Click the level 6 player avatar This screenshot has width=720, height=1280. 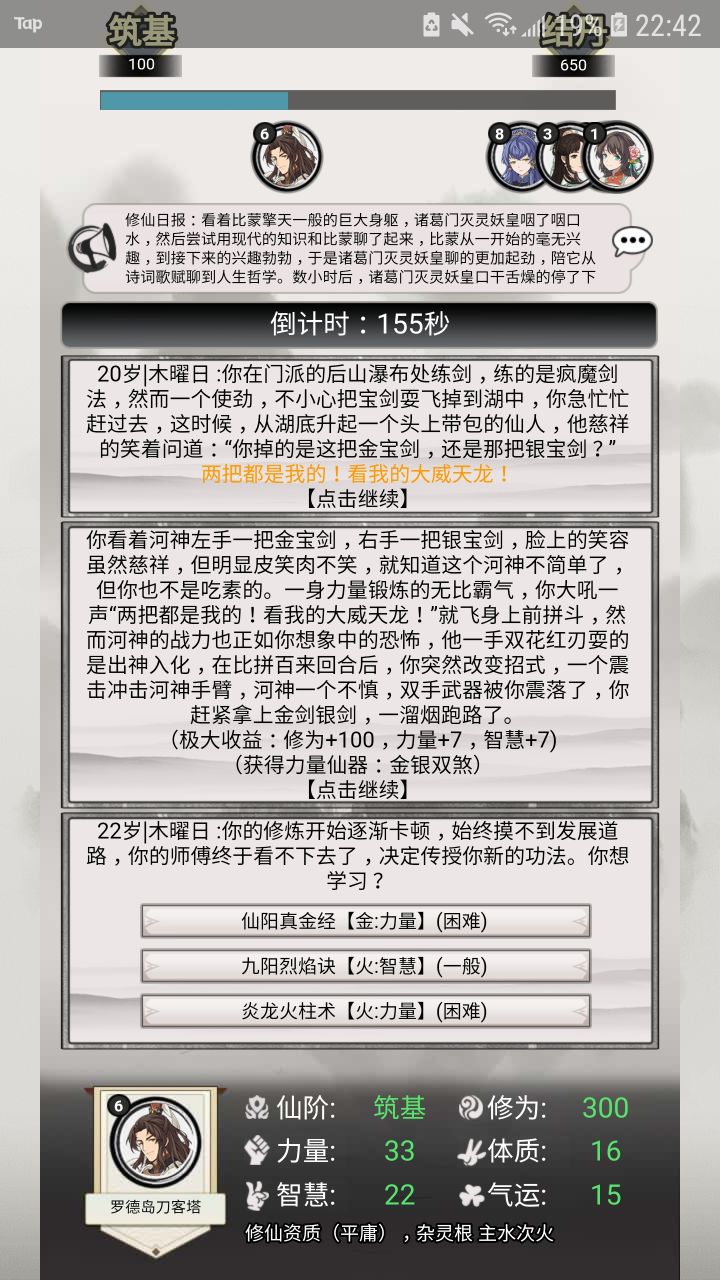tap(283, 158)
